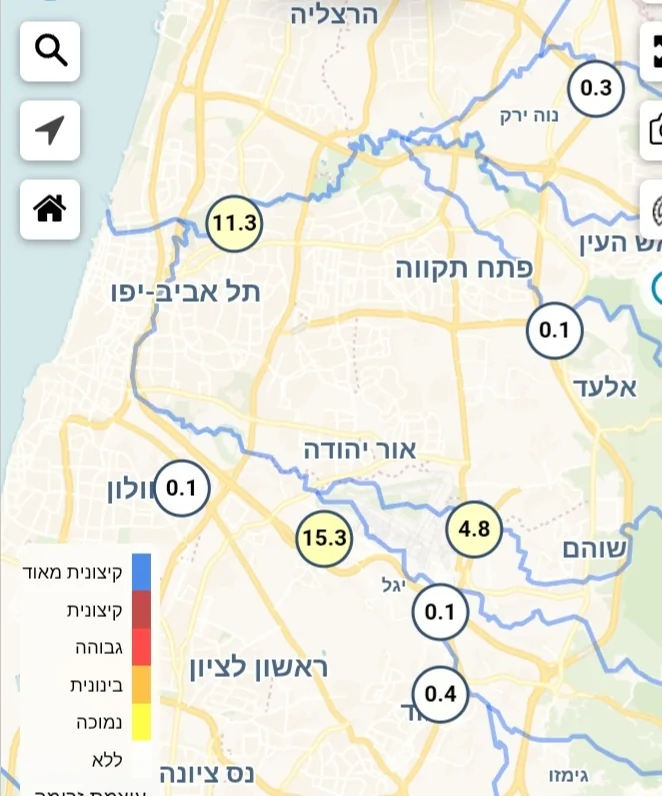Screen dimensions: 662x796
Task: Tap the 4.8 station marker
Action: coord(473,528)
